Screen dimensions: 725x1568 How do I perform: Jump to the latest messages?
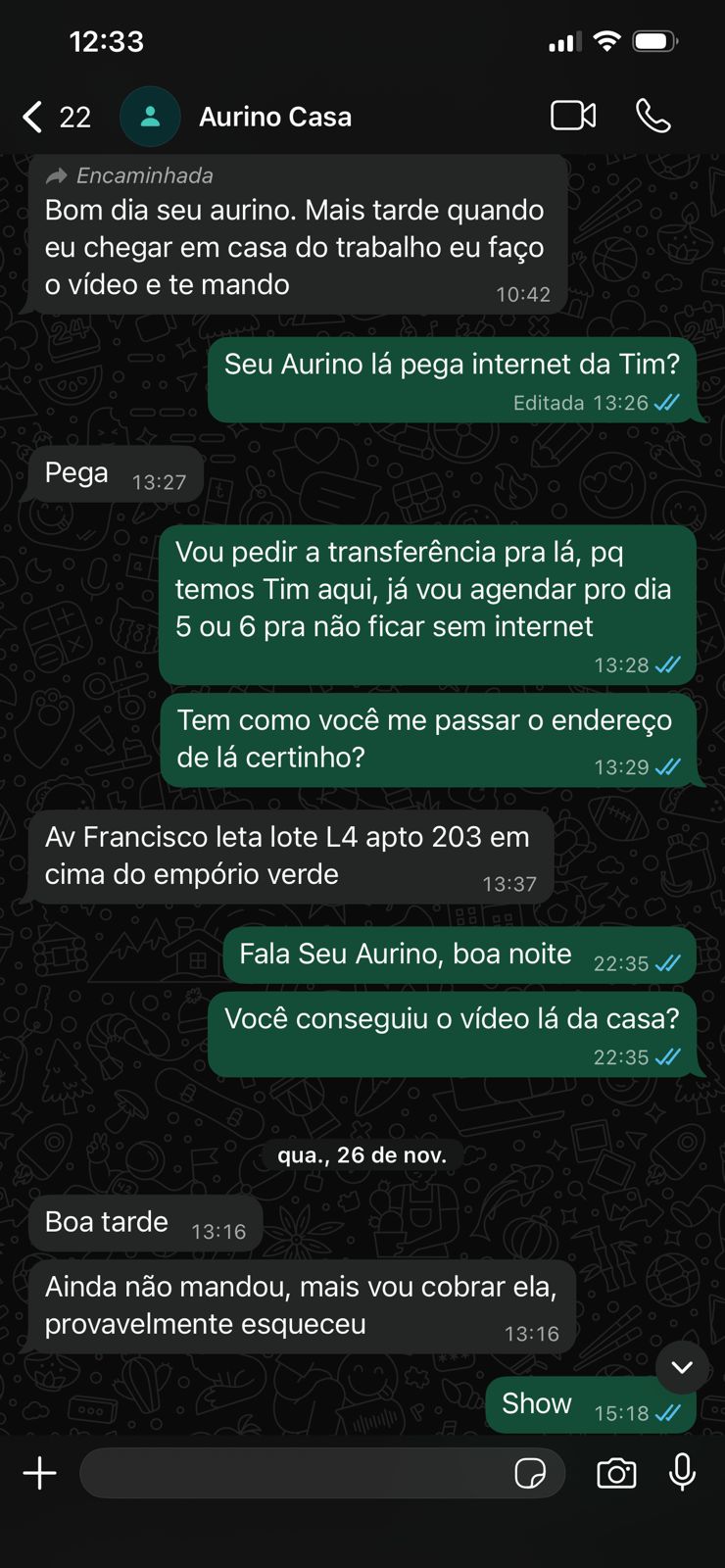(682, 1367)
